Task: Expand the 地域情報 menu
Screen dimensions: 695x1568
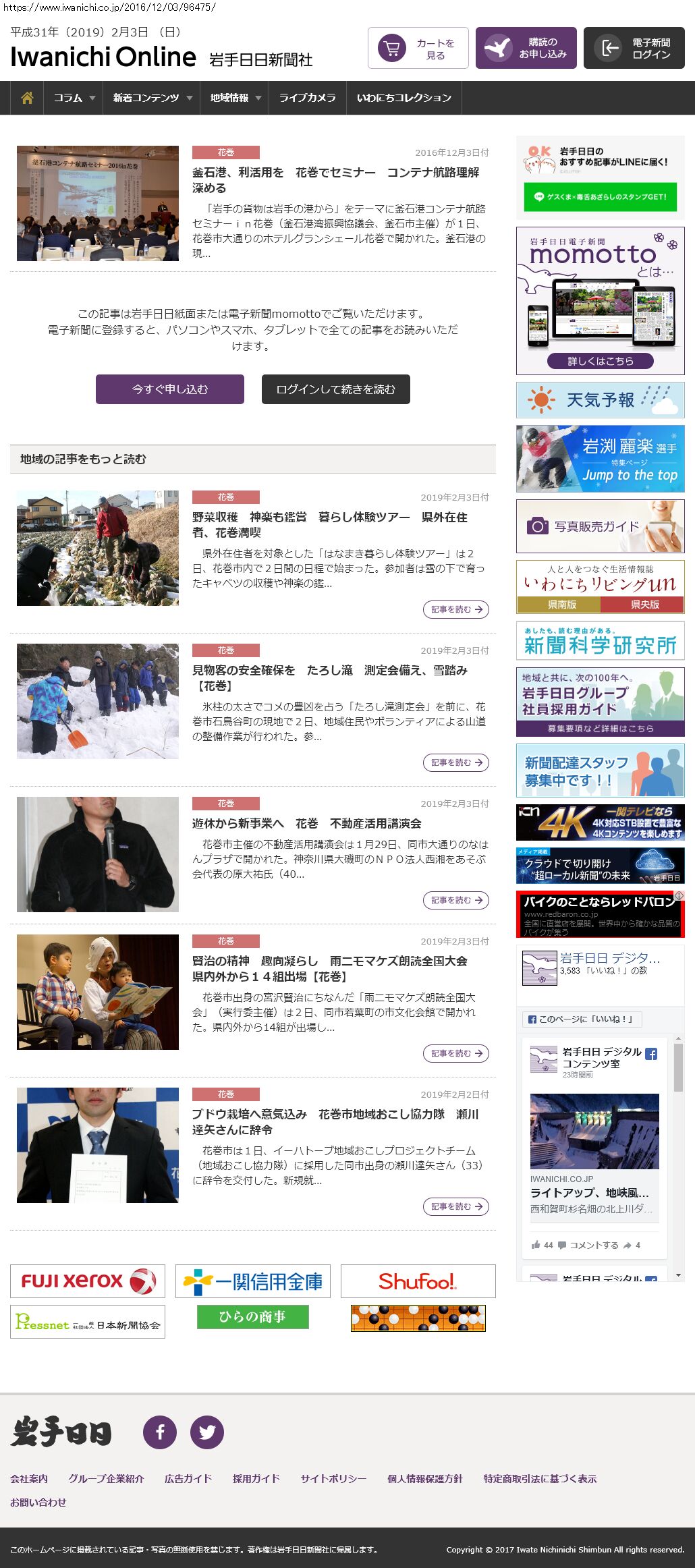Action: pyautogui.click(x=235, y=99)
